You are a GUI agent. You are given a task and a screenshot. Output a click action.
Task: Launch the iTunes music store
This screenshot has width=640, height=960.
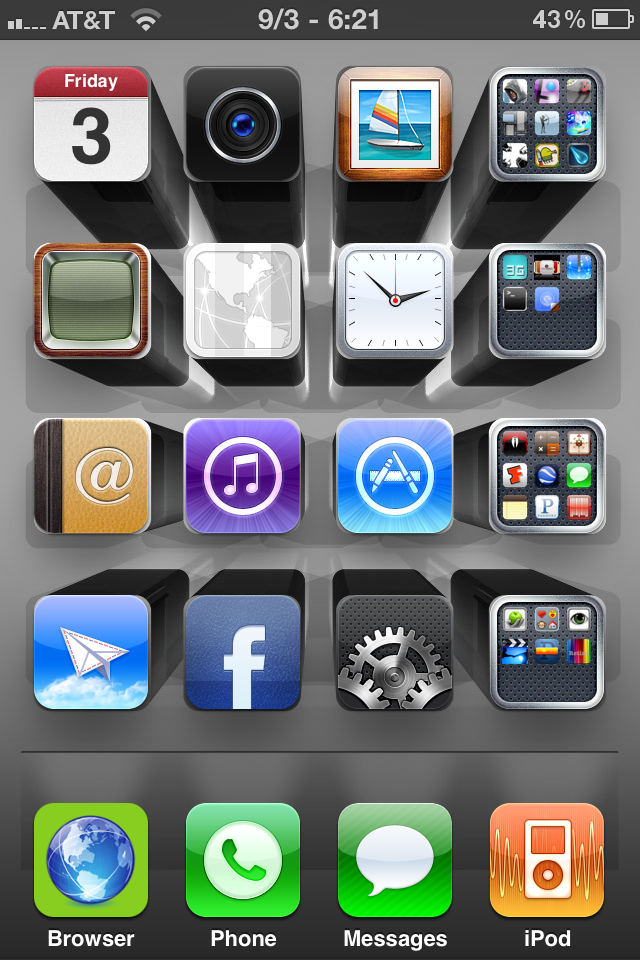pos(243,476)
